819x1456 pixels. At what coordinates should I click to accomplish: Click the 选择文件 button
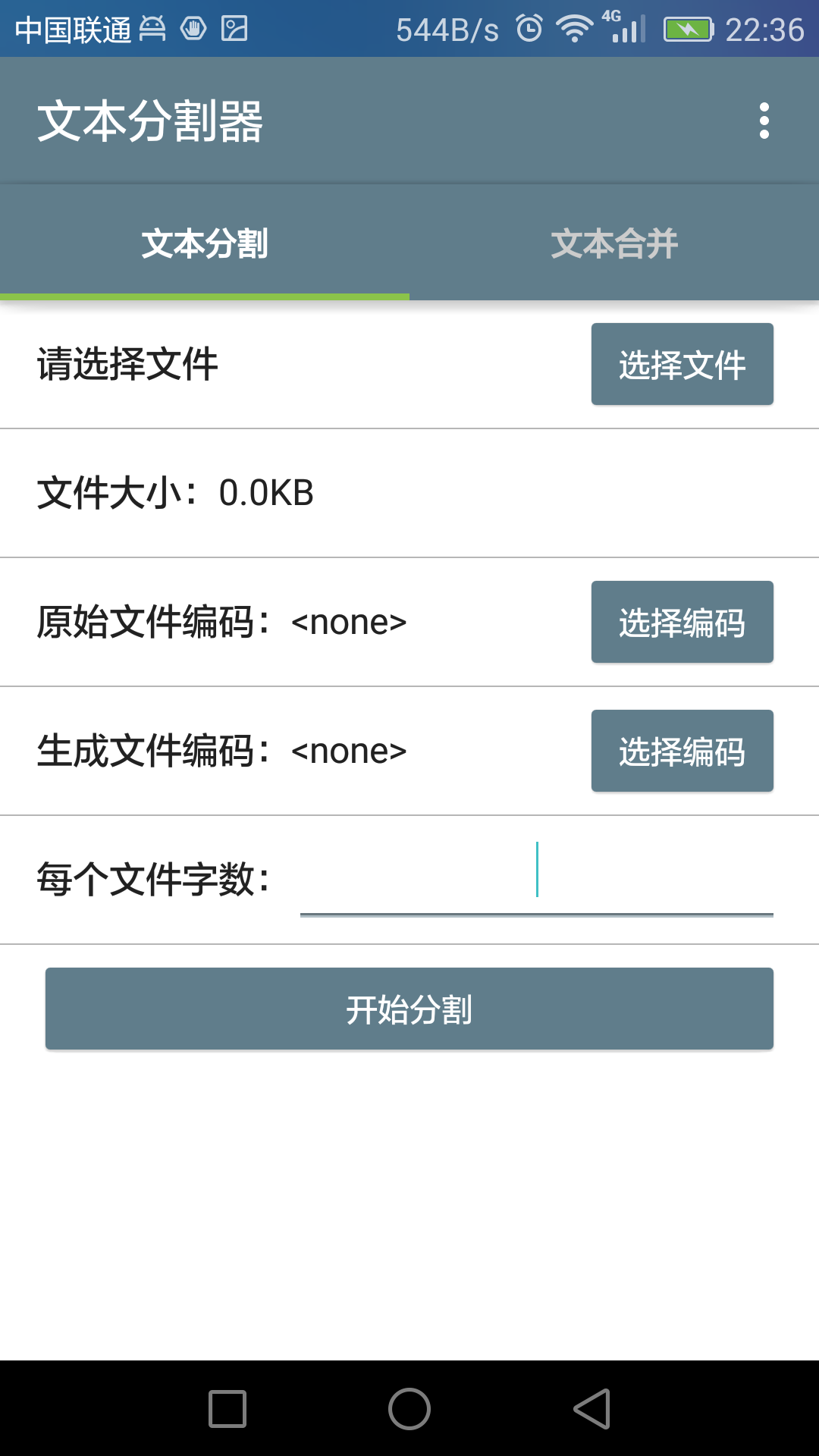[x=681, y=364]
